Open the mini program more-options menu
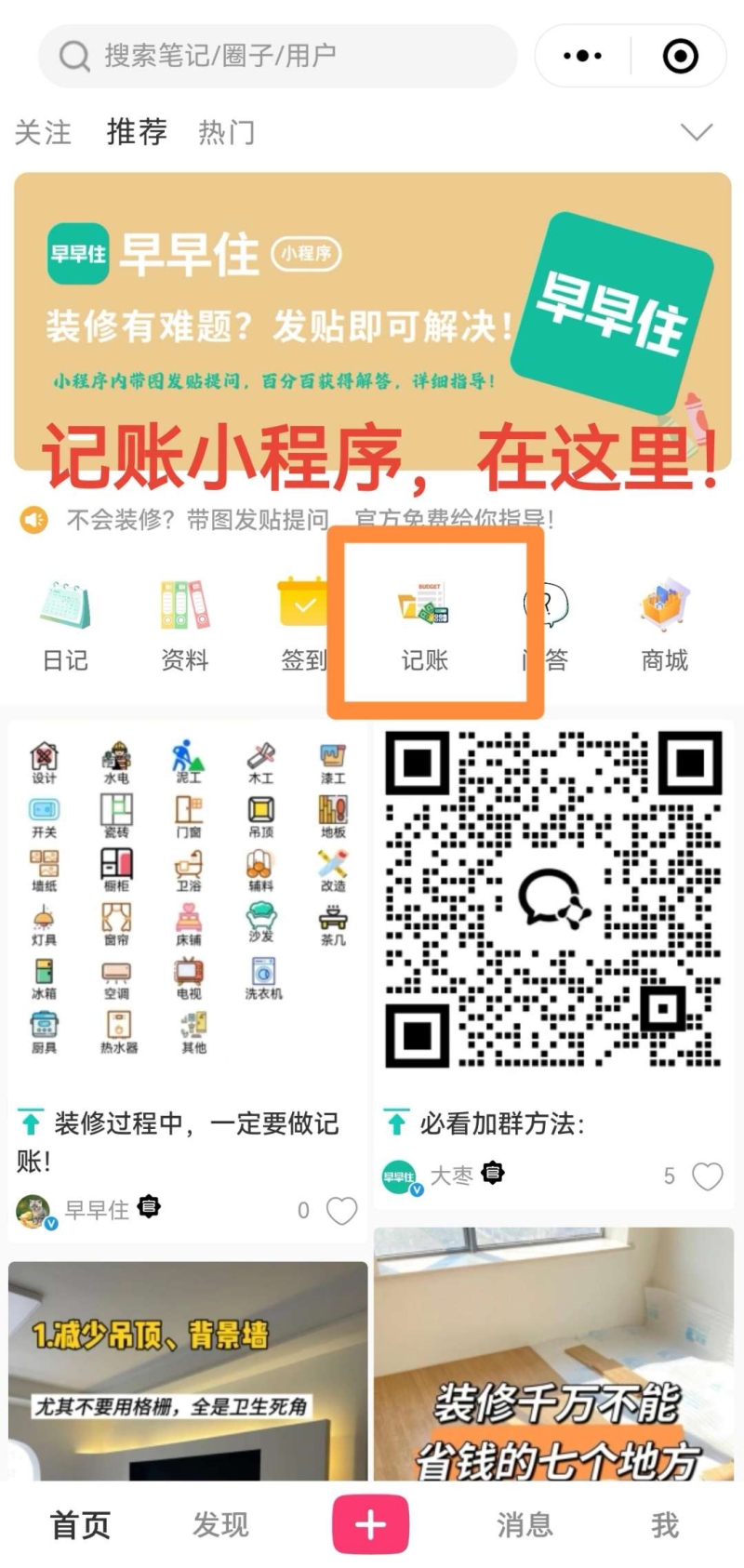Screen dimensions: 744x1568 point(583,56)
